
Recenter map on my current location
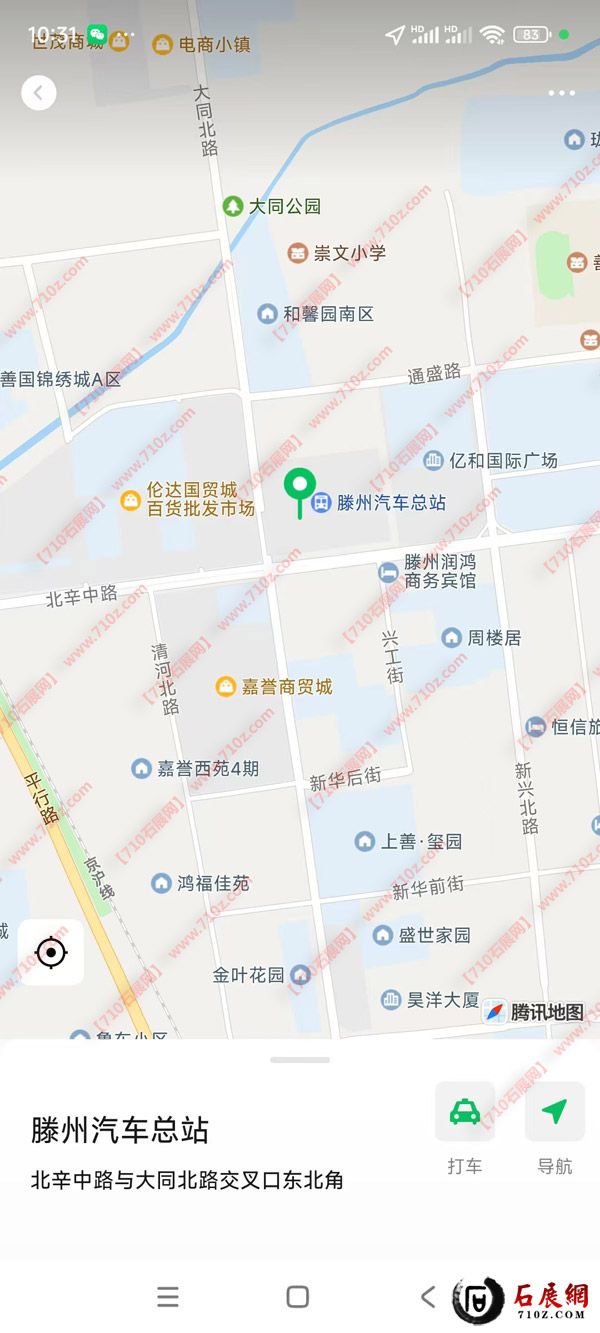pyautogui.click(x=51, y=952)
